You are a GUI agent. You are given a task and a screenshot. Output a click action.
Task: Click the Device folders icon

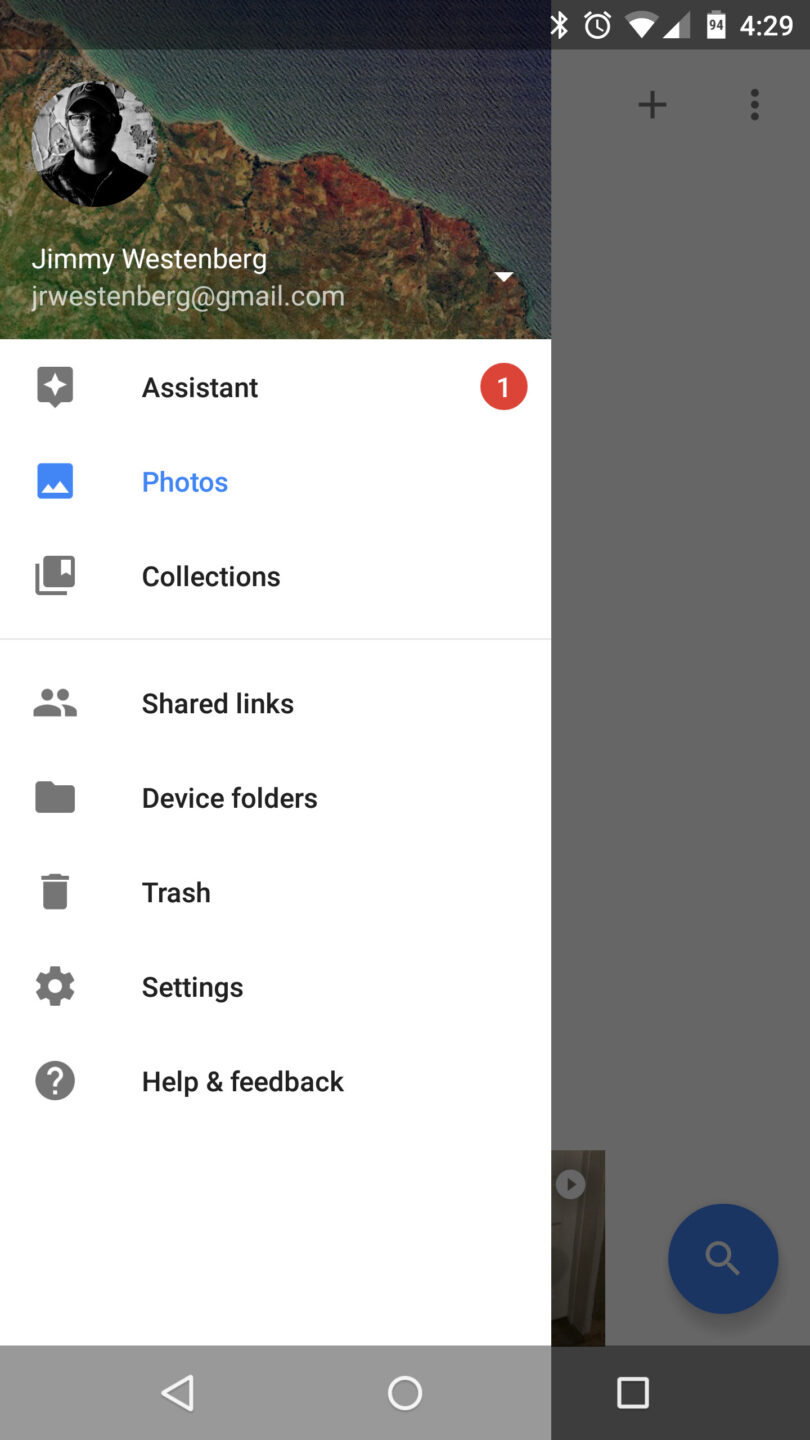point(54,797)
